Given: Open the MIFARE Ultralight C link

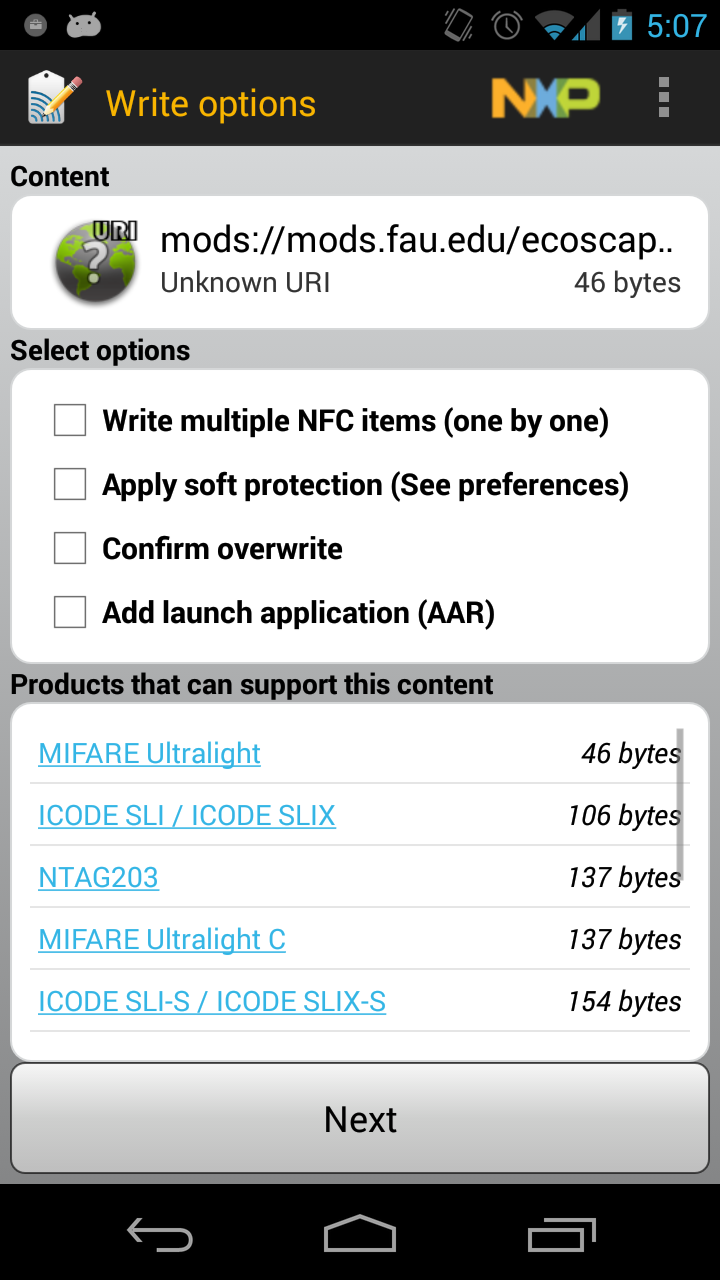Looking at the screenshot, I should tap(162, 939).
